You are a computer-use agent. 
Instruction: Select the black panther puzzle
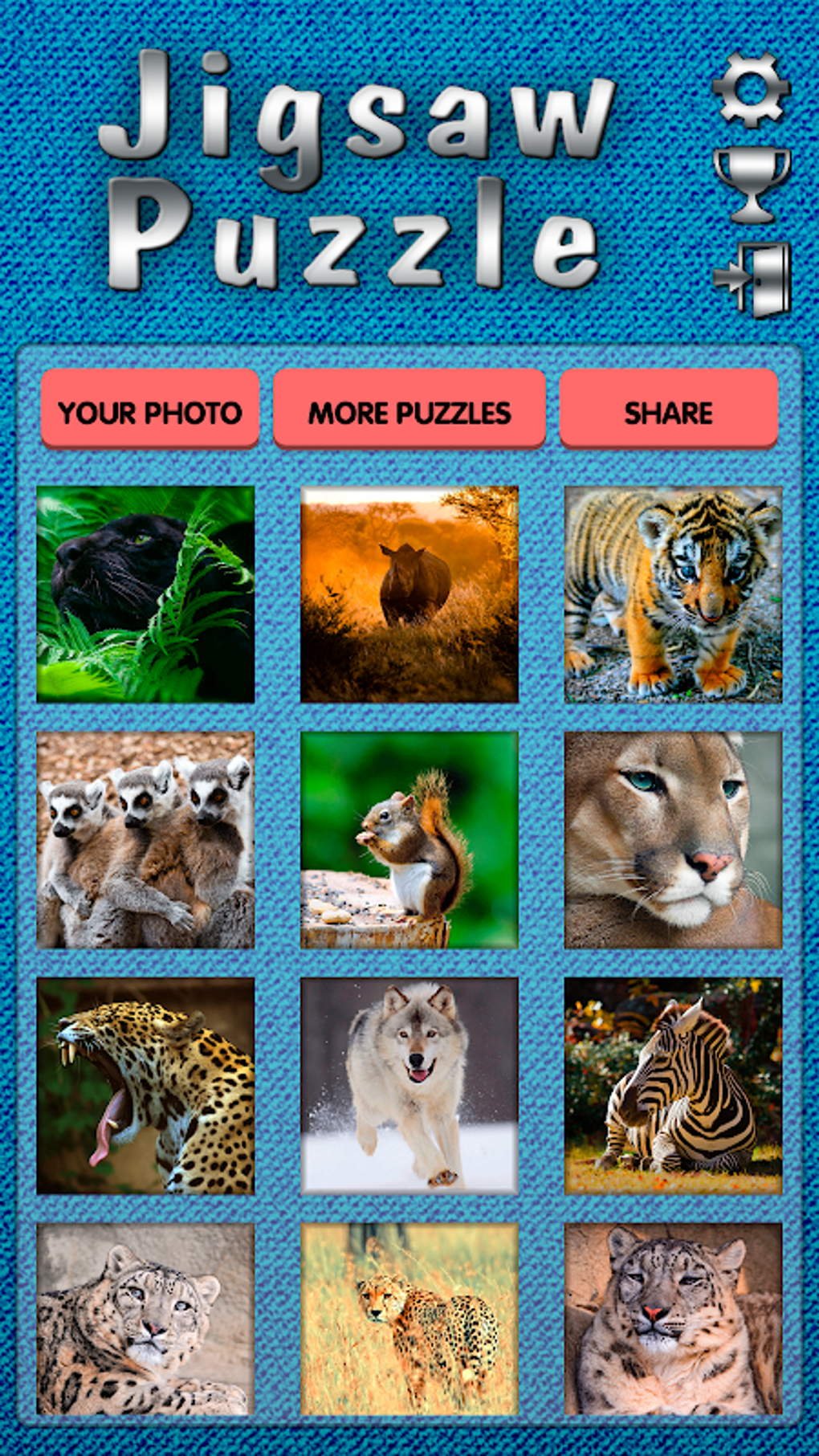click(x=145, y=594)
